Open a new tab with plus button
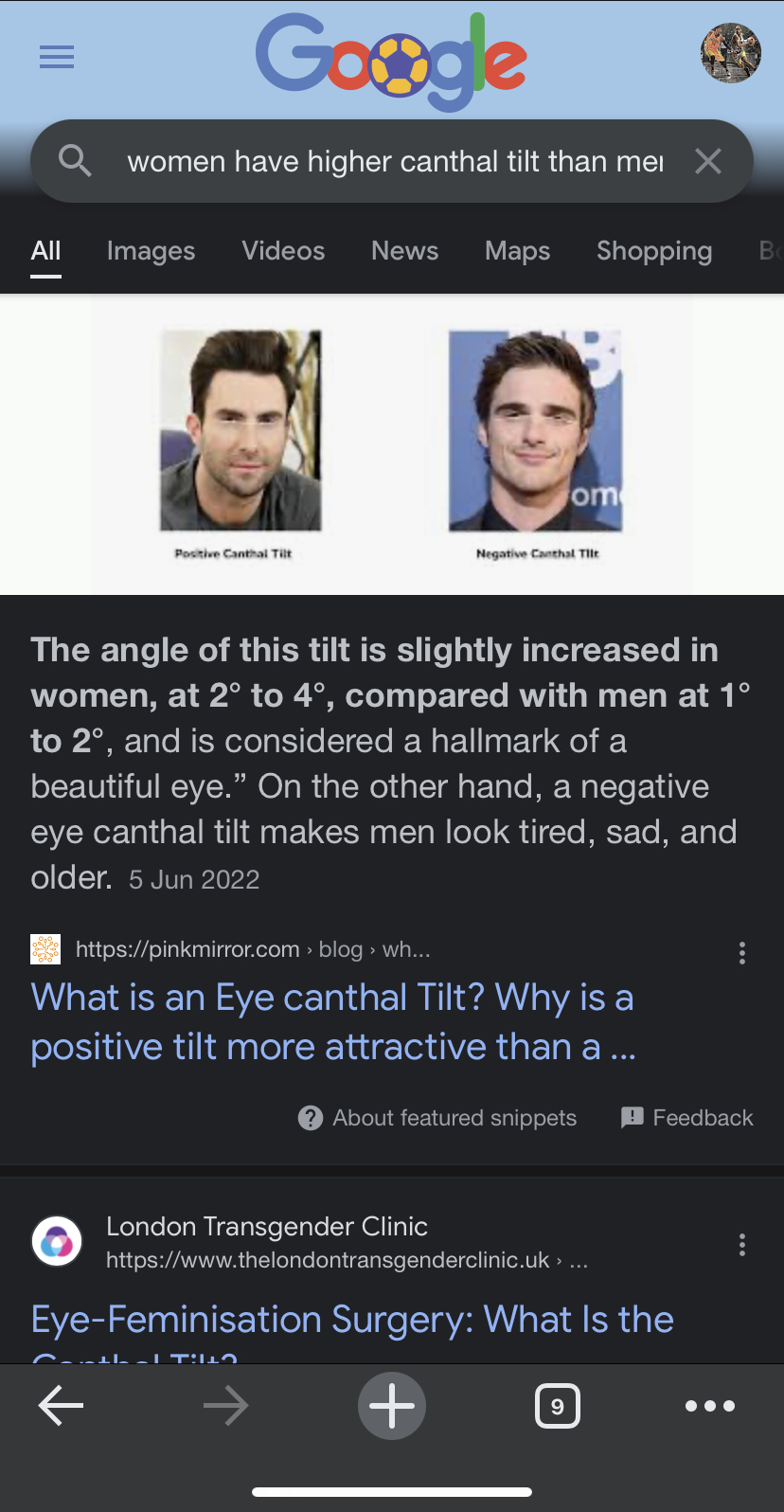 click(392, 1406)
